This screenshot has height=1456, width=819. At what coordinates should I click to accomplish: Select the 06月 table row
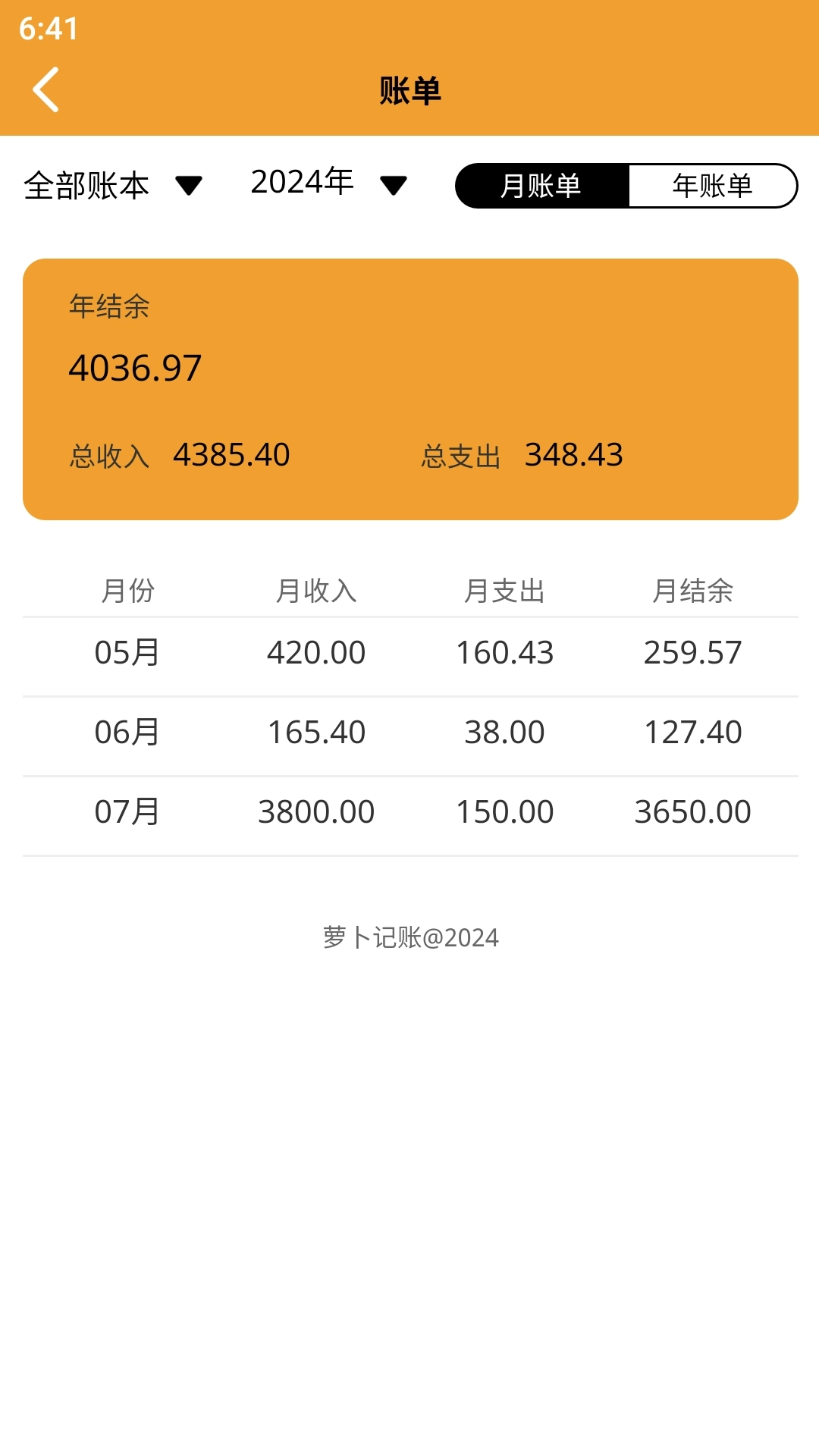click(409, 733)
